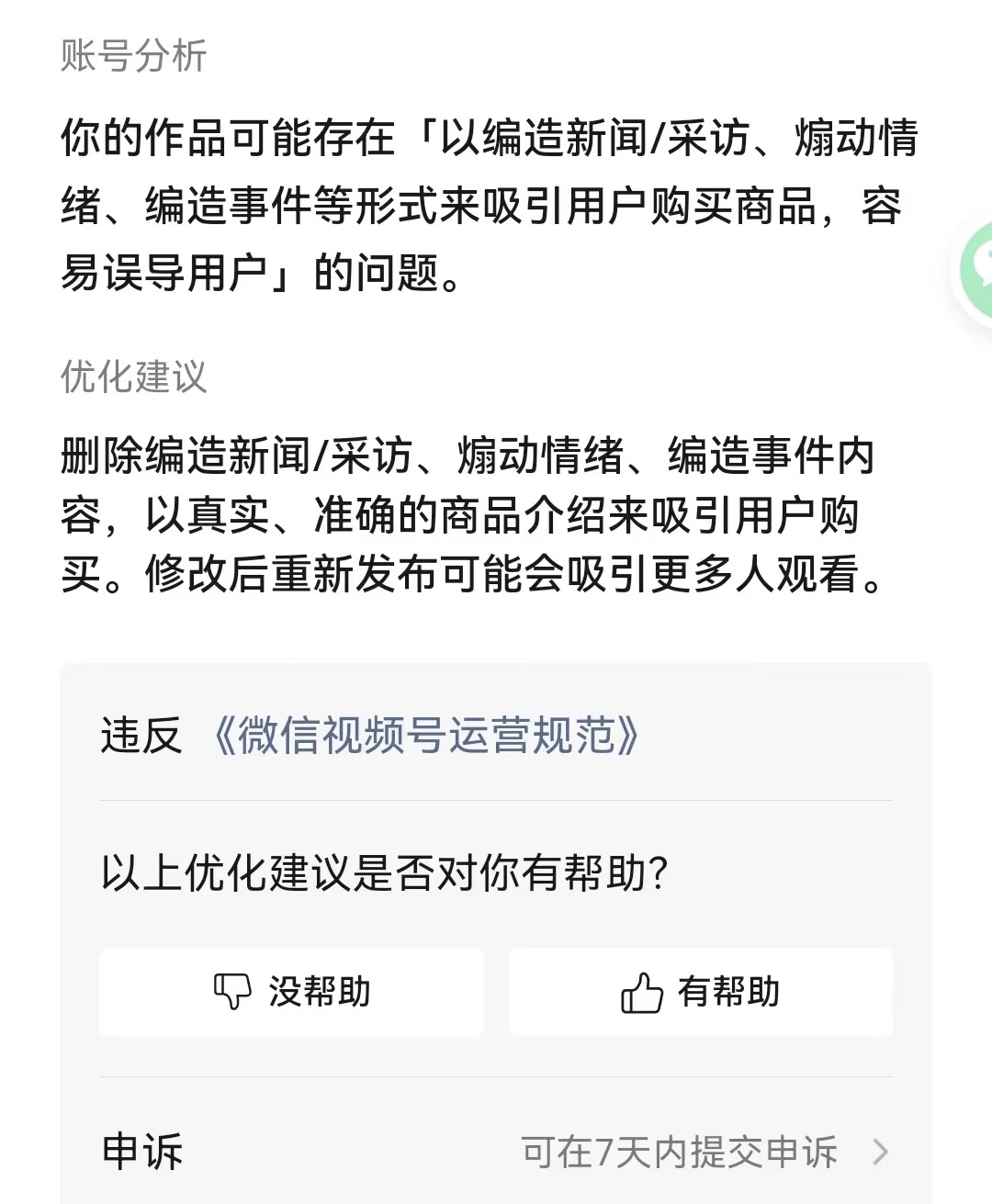Screen dimensions: 992x1204
Task: Tap the 没帮助 thumbs-down button
Action: (x=291, y=992)
